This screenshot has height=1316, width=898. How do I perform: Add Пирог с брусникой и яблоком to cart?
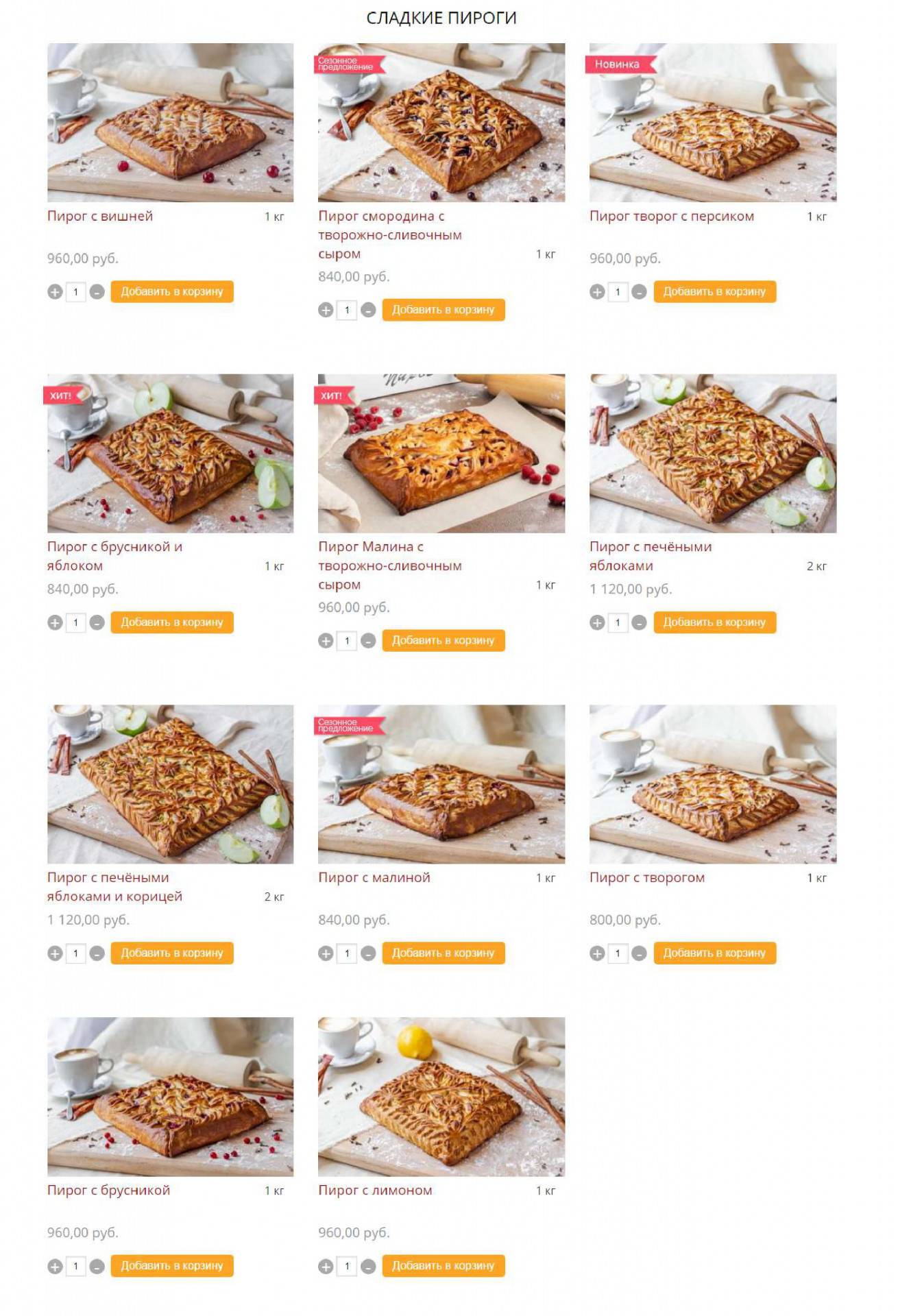pyautogui.click(x=172, y=622)
